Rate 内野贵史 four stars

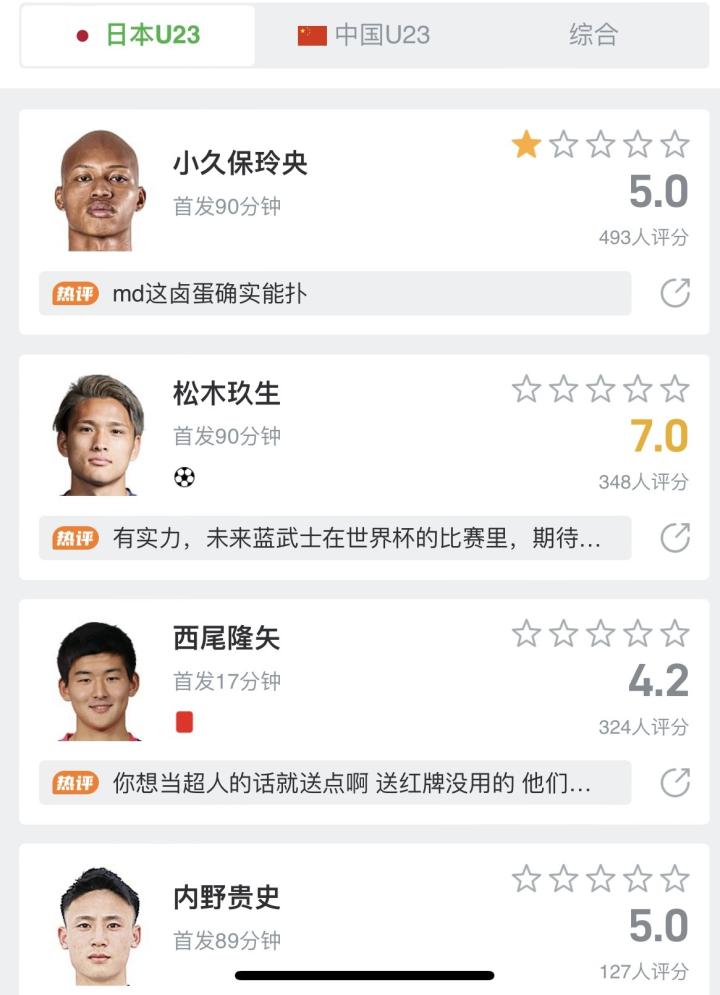click(638, 879)
